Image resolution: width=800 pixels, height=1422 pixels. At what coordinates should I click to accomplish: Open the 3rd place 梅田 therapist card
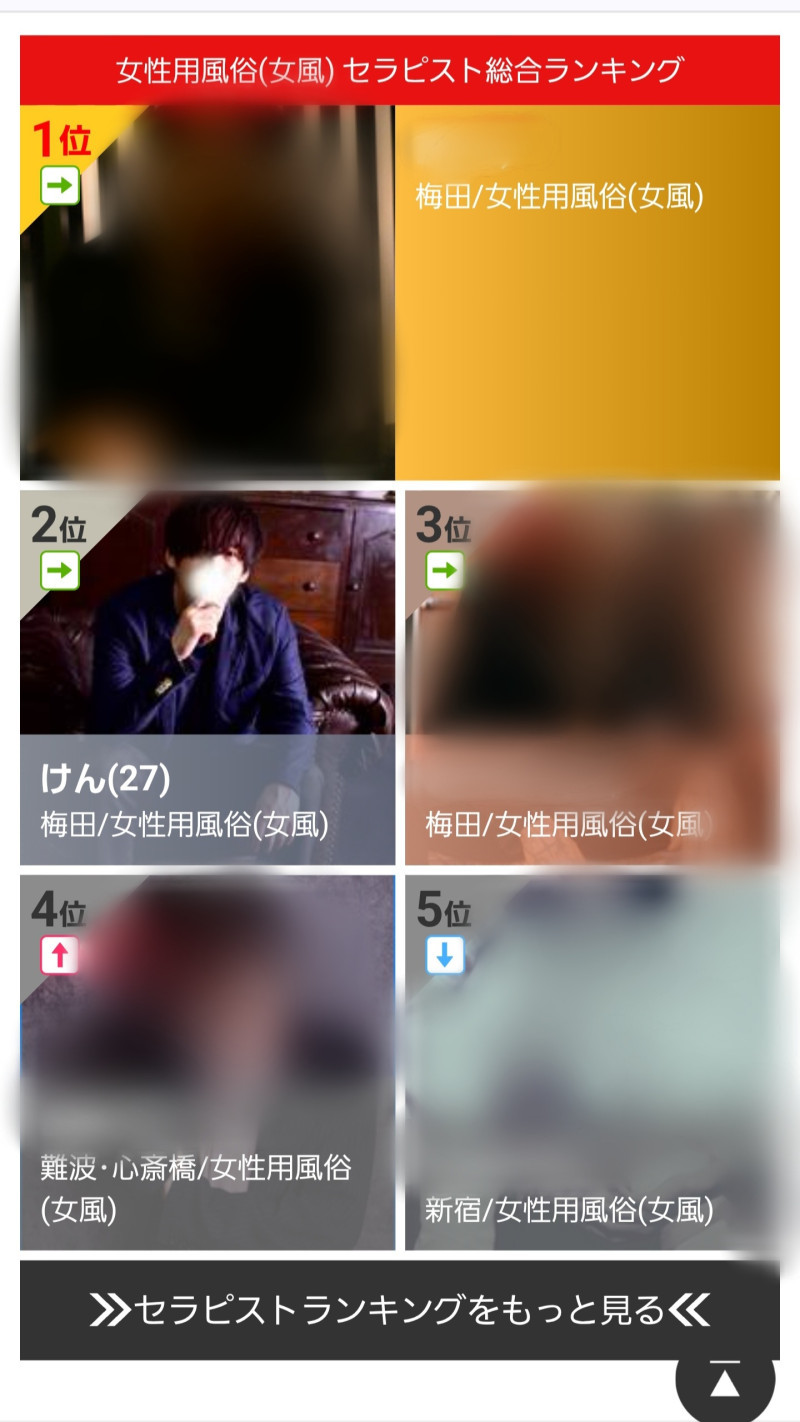point(592,677)
